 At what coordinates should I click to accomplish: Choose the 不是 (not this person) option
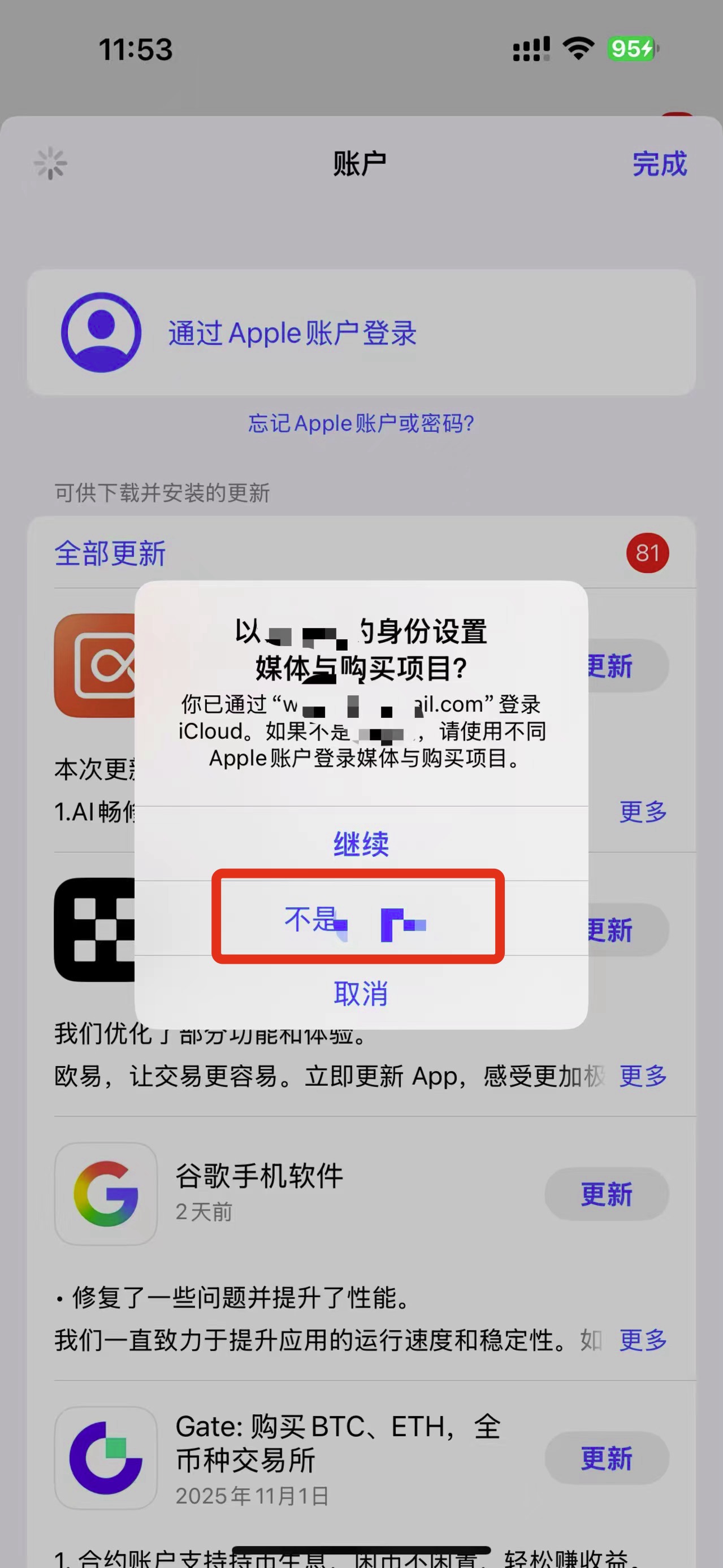pyautogui.click(x=358, y=918)
